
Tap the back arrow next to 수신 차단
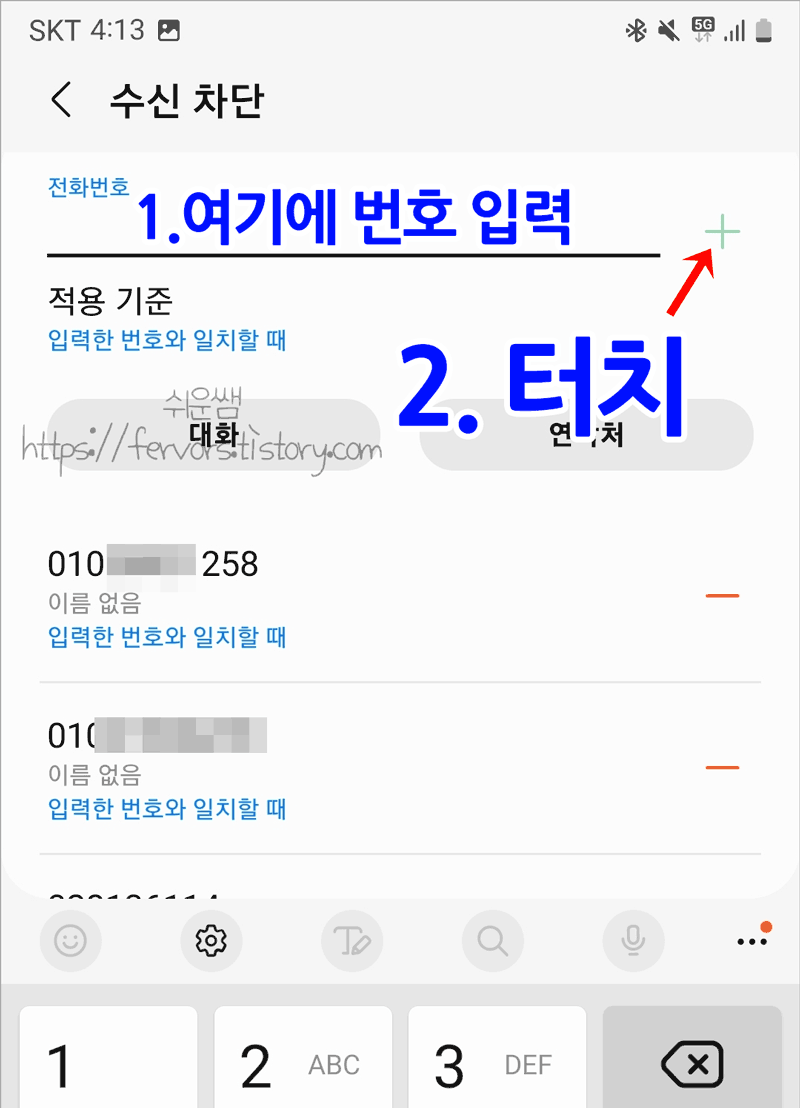62,100
